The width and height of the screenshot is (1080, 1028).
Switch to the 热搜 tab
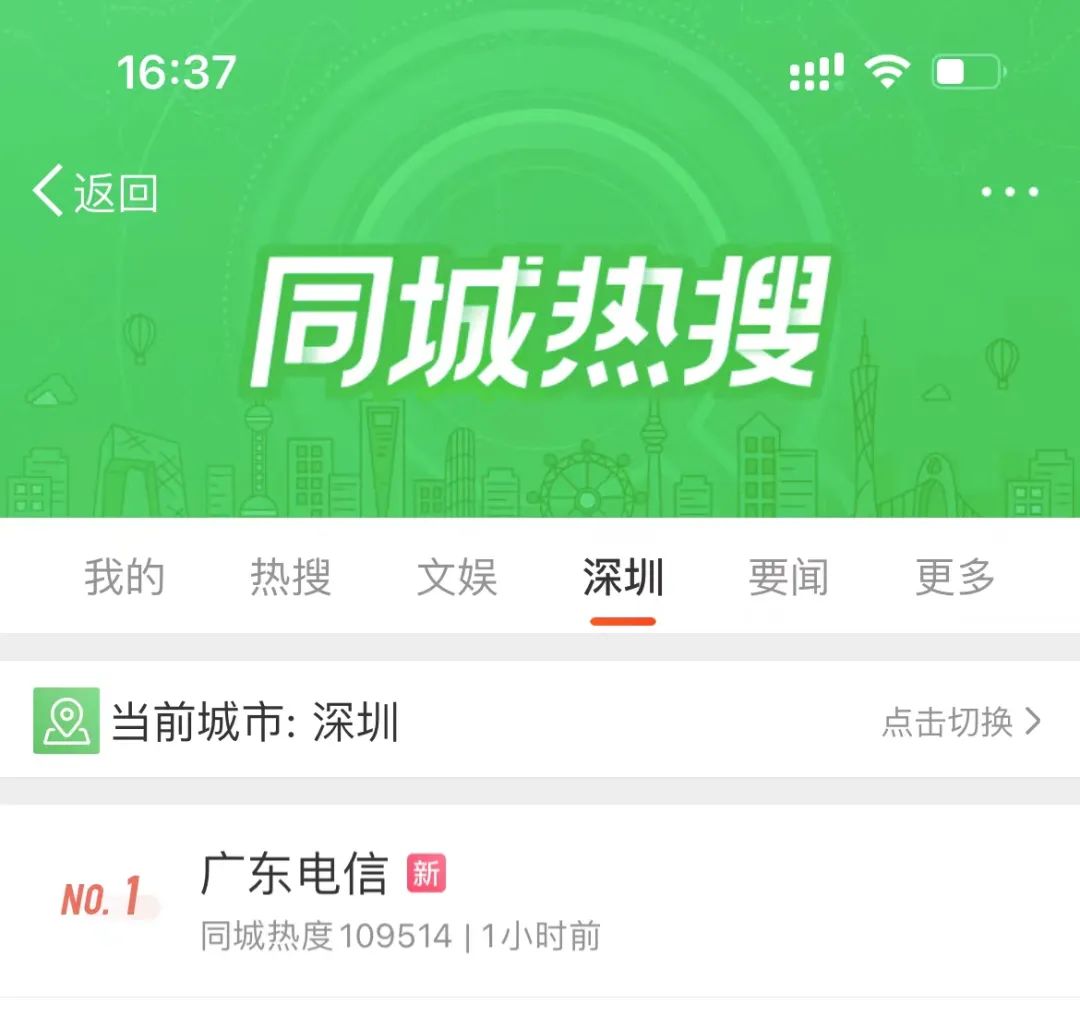pos(290,578)
